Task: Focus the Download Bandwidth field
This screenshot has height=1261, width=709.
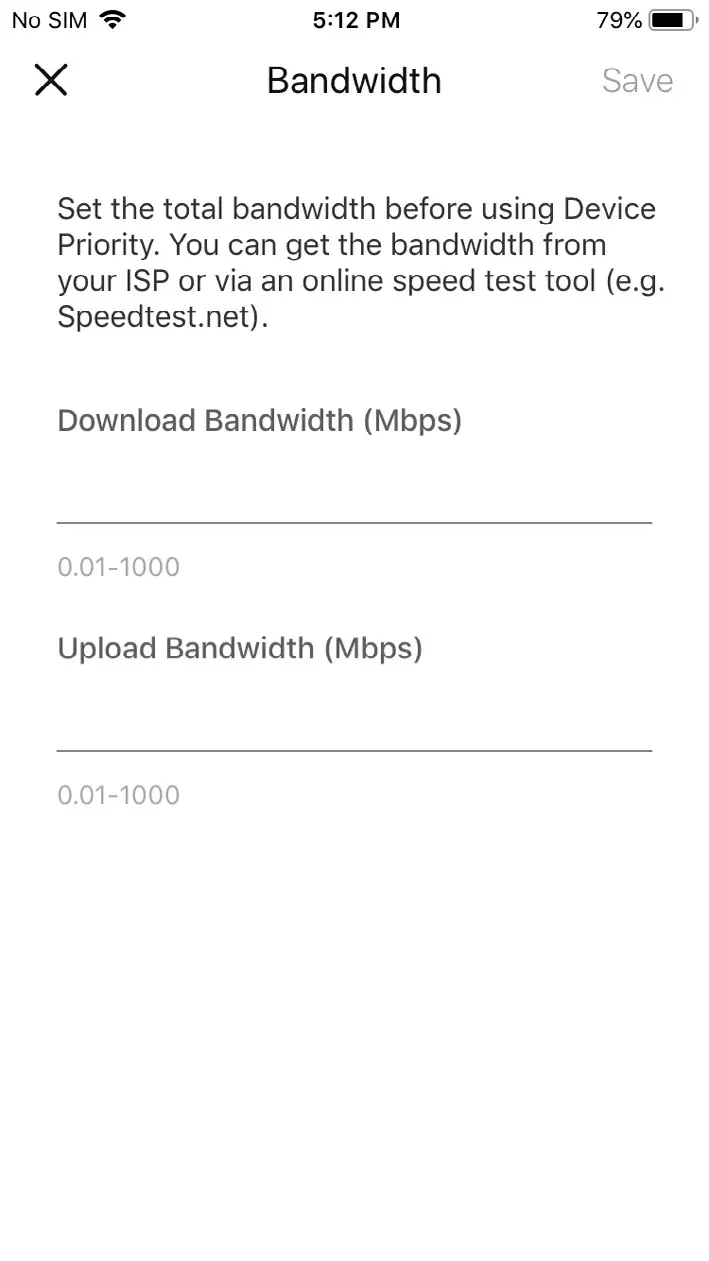Action: pyautogui.click(x=354, y=492)
